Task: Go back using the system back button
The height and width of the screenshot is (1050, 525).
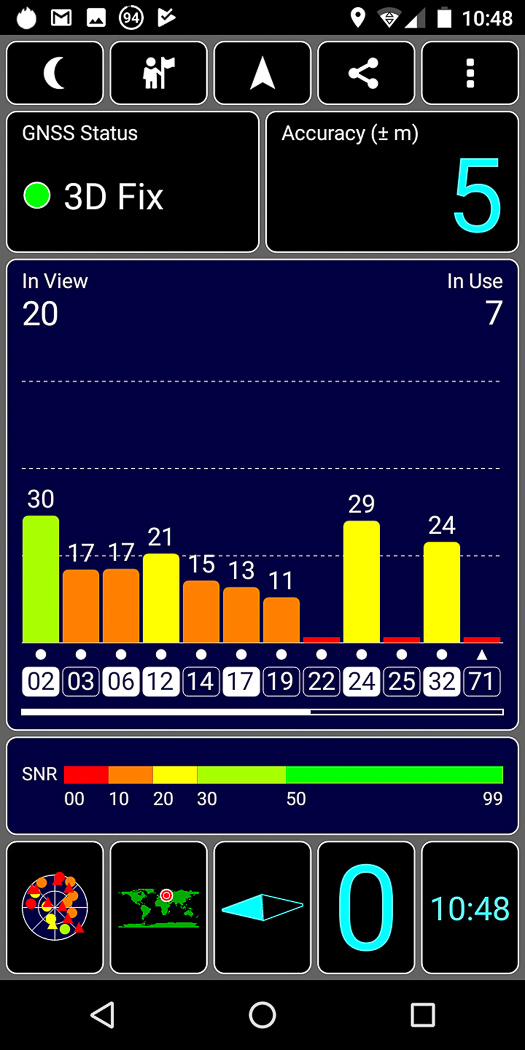Action: [102, 1015]
